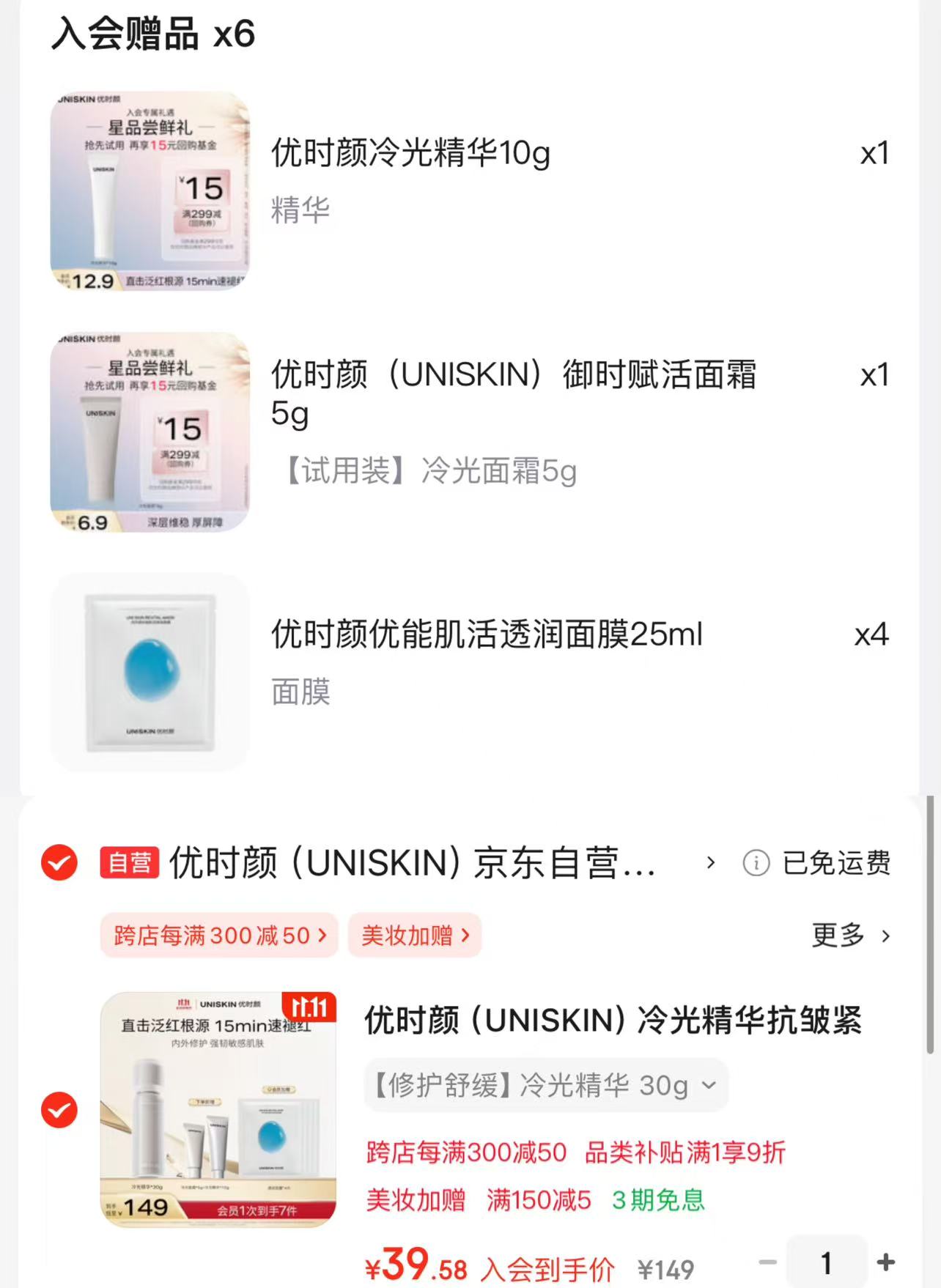View the 优能肌活透润面膜 gift thumbnail

151,670
